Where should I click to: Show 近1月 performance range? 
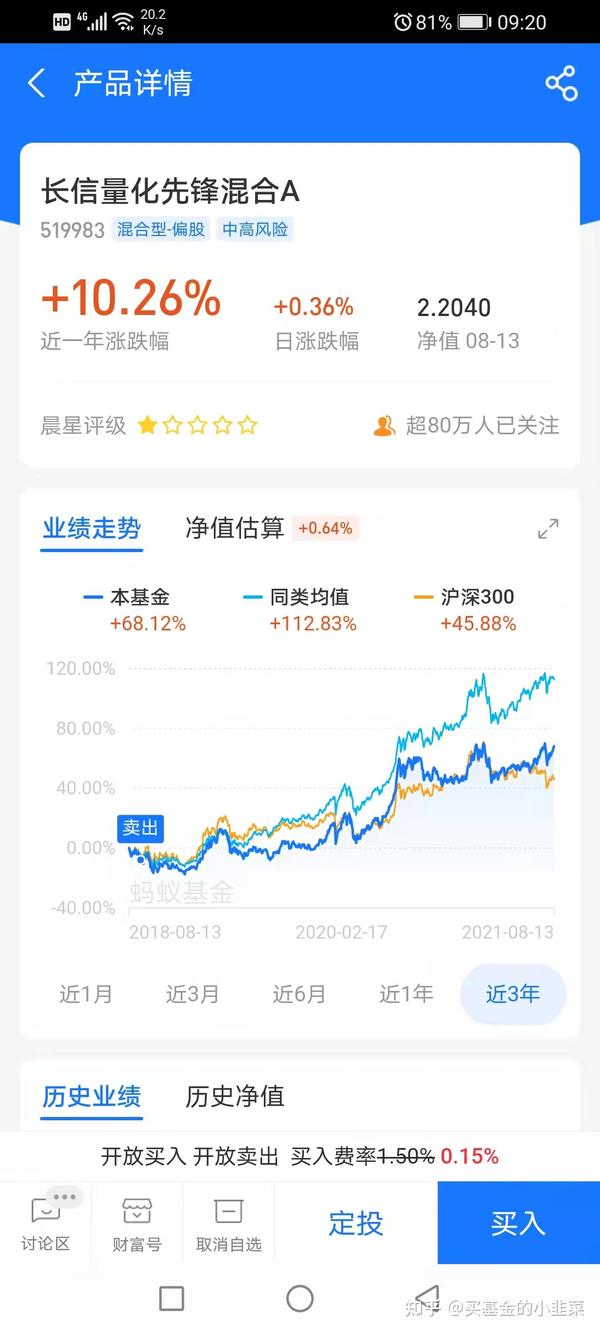[x=86, y=994]
